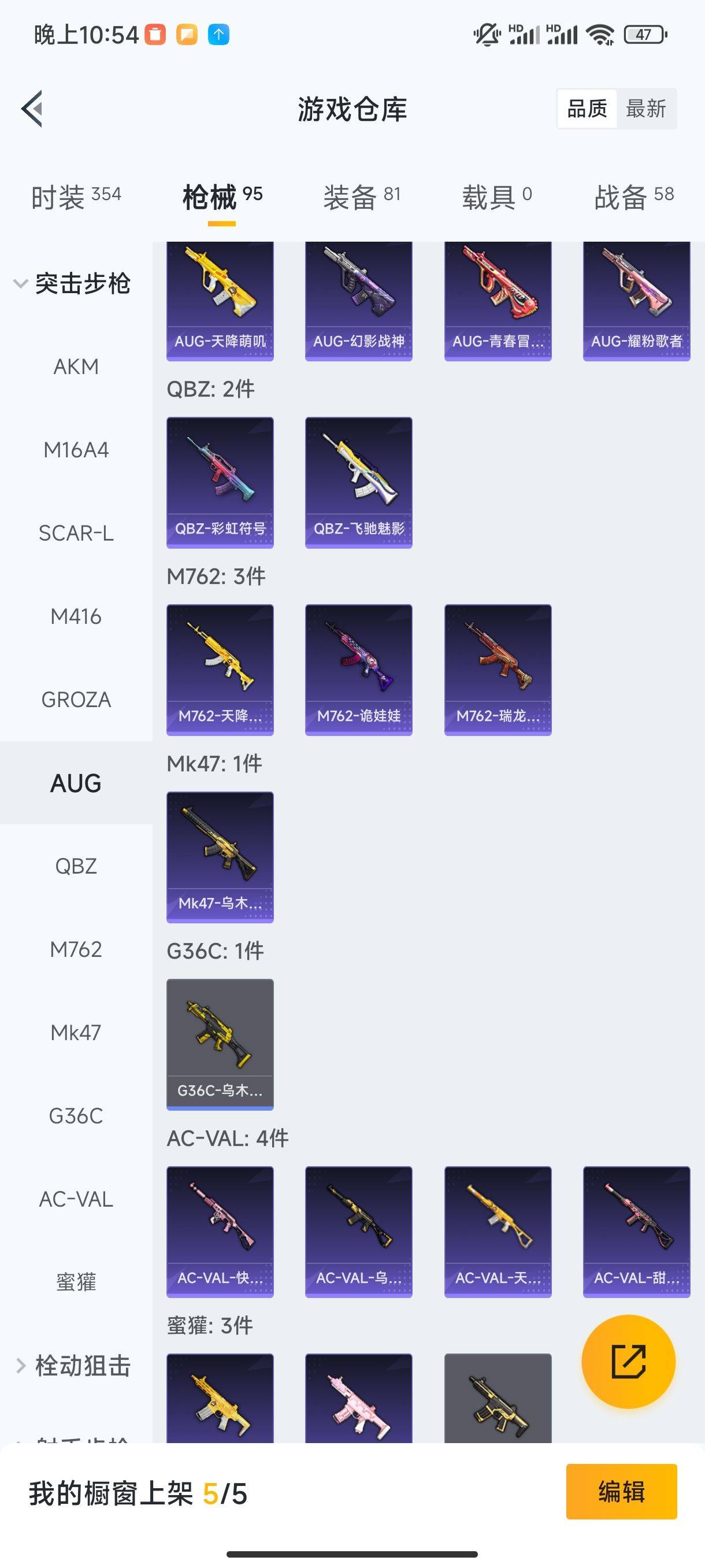Image resolution: width=705 pixels, height=1568 pixels.
Task: Select AKM in the weapon sidebar
Action: click(x=76, y=367)
